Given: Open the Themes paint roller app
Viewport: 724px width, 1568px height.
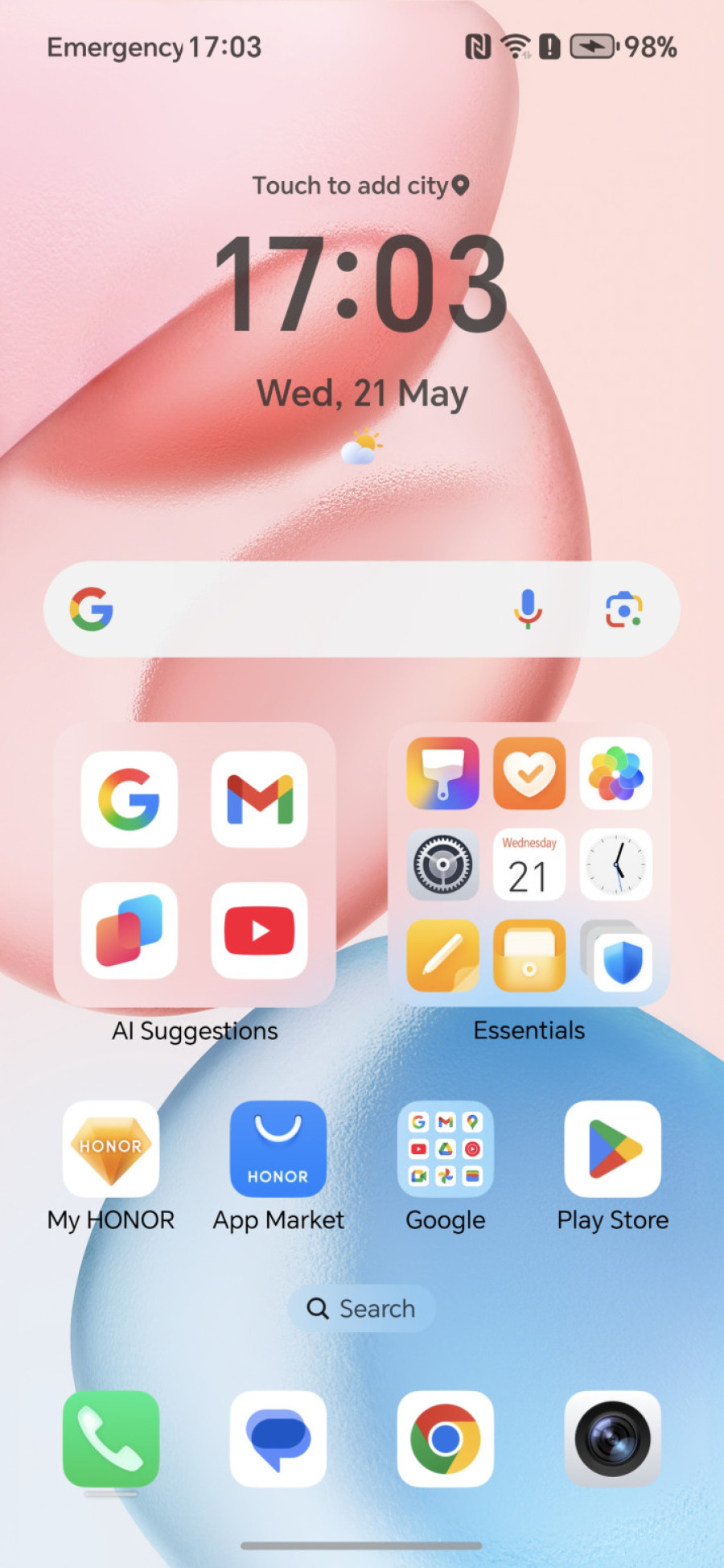Looking at the screenshot, I should (x=442, y=774).
